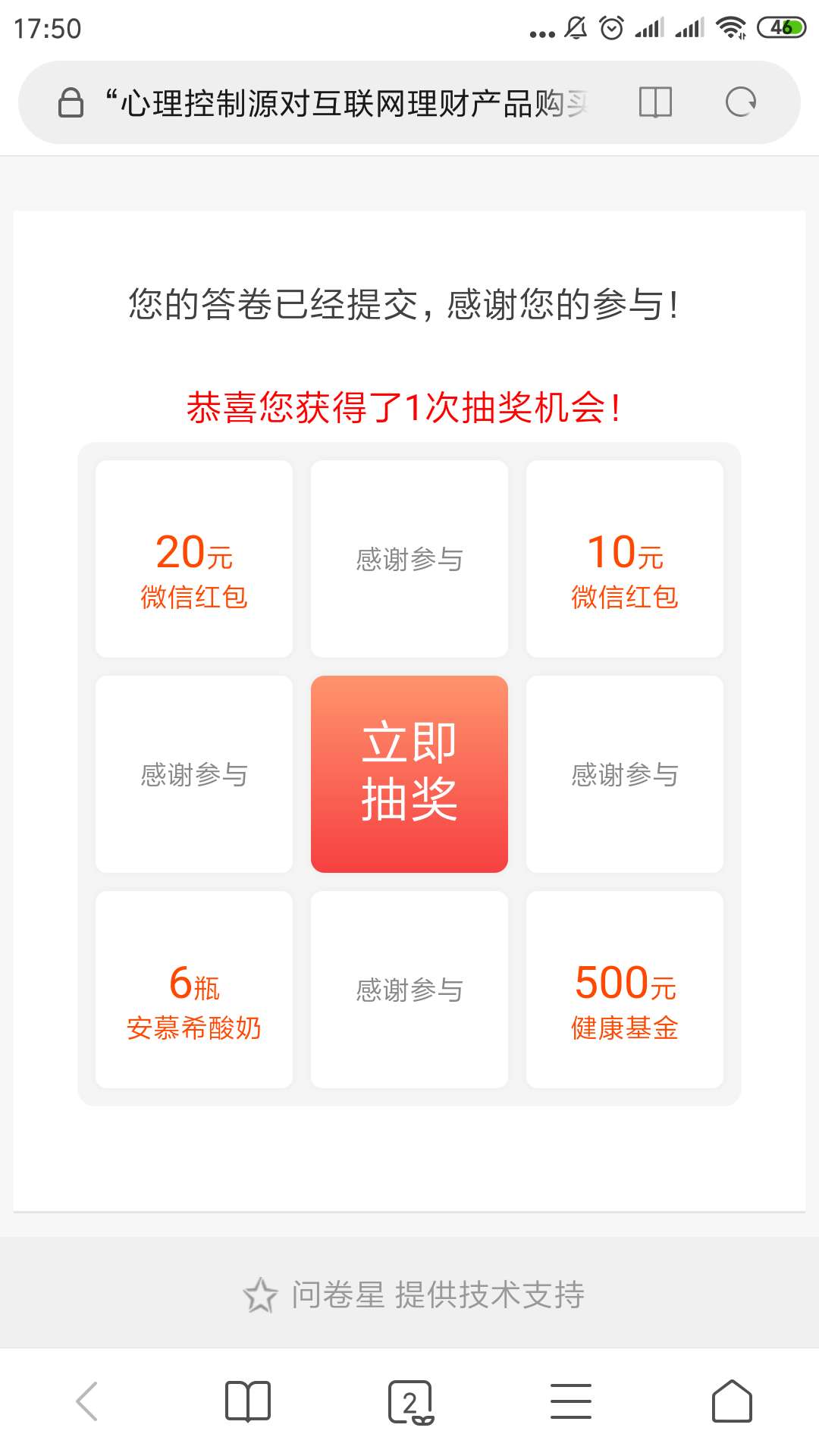
Task: Go back to previous page
Action: tap(87, 1401)
